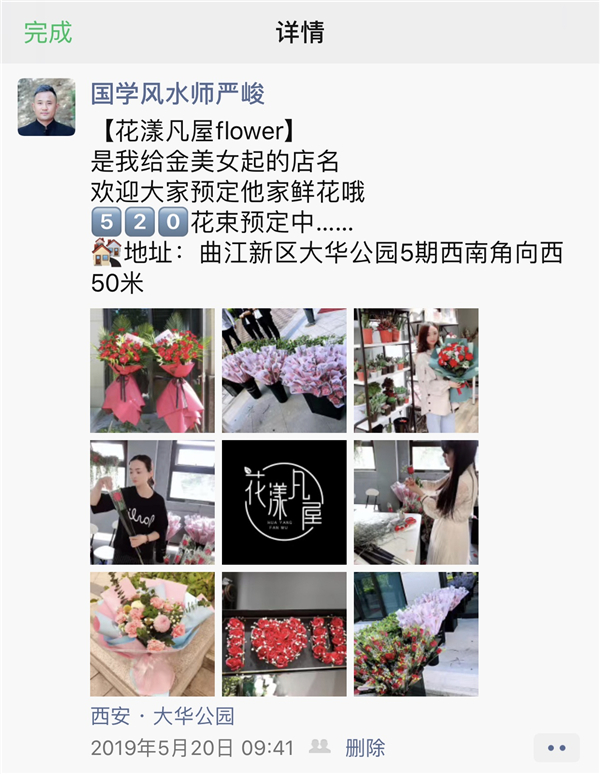
Task: Open profile photo of 国学风水师严峻
Action: click(47, 107)
